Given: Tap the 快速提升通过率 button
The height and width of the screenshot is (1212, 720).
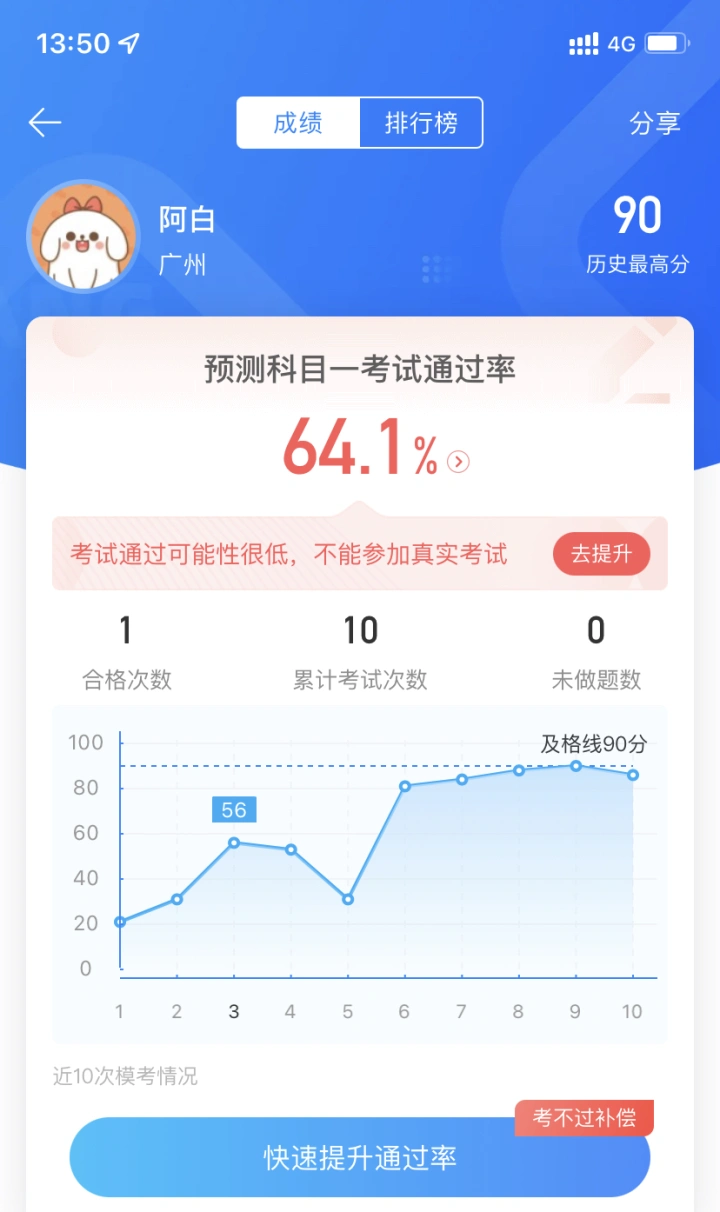Looking at the screenshot, I should point(360,1158).
